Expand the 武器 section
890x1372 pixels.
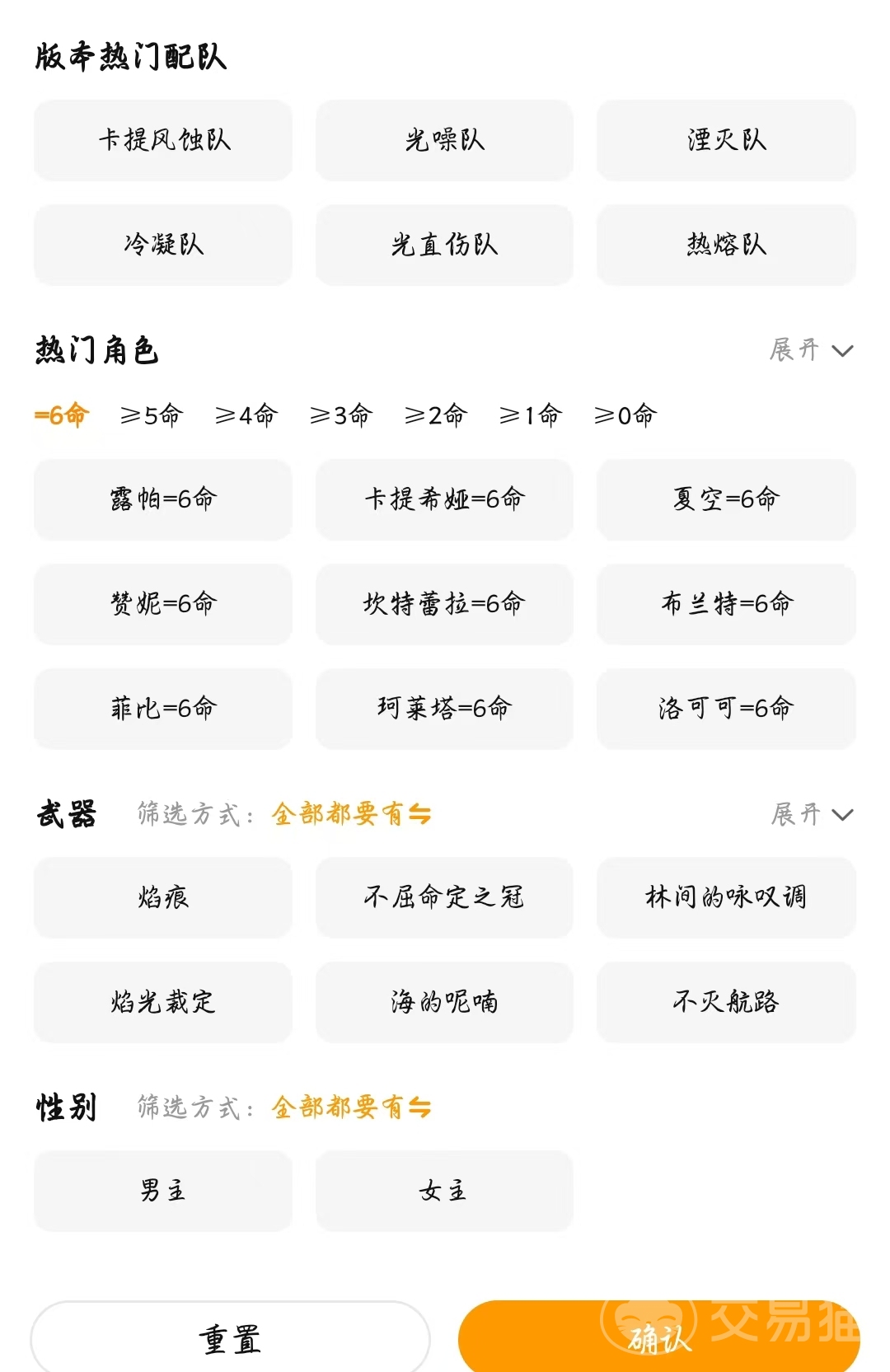pos(811,815)
